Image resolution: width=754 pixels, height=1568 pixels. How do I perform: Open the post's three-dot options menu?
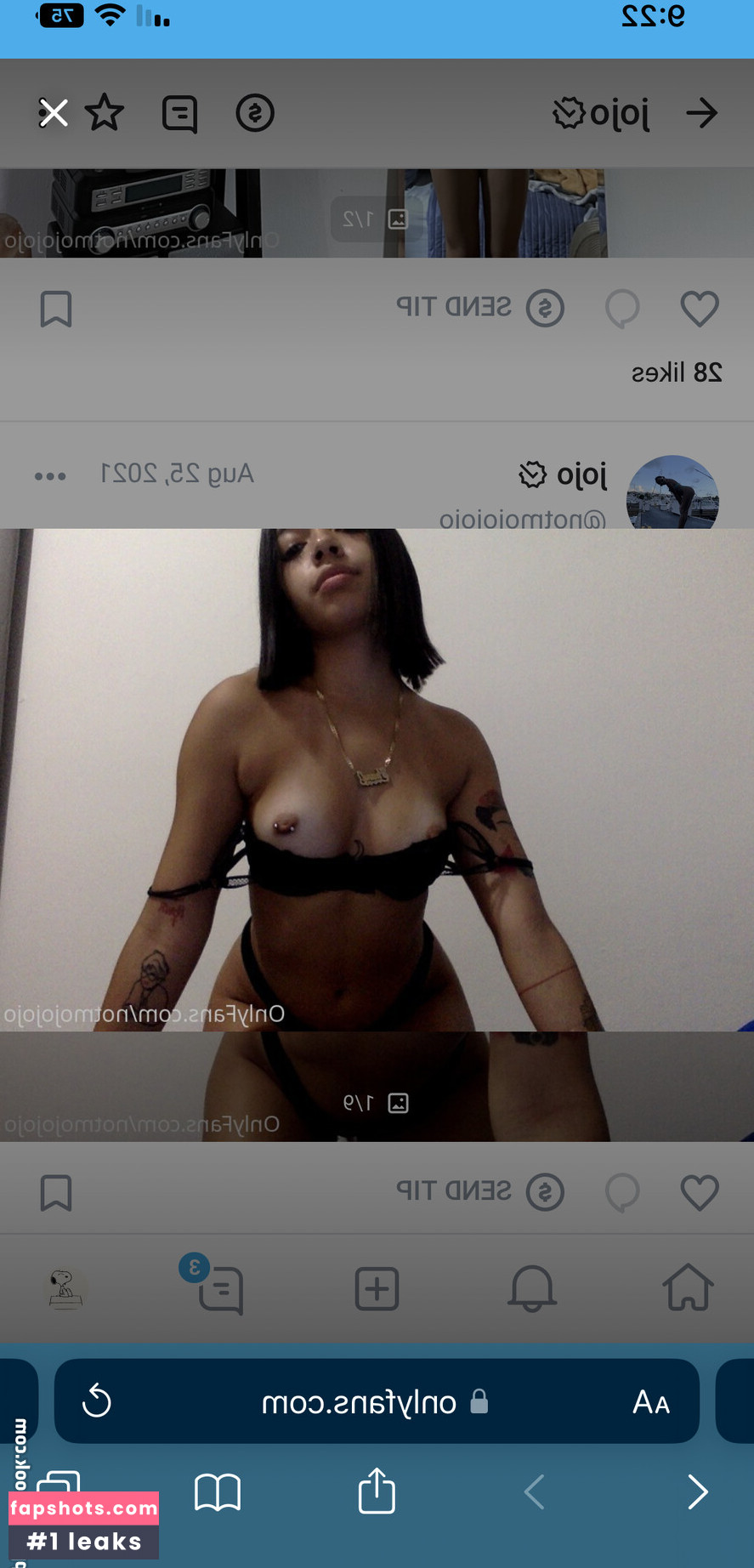point(50,475)
